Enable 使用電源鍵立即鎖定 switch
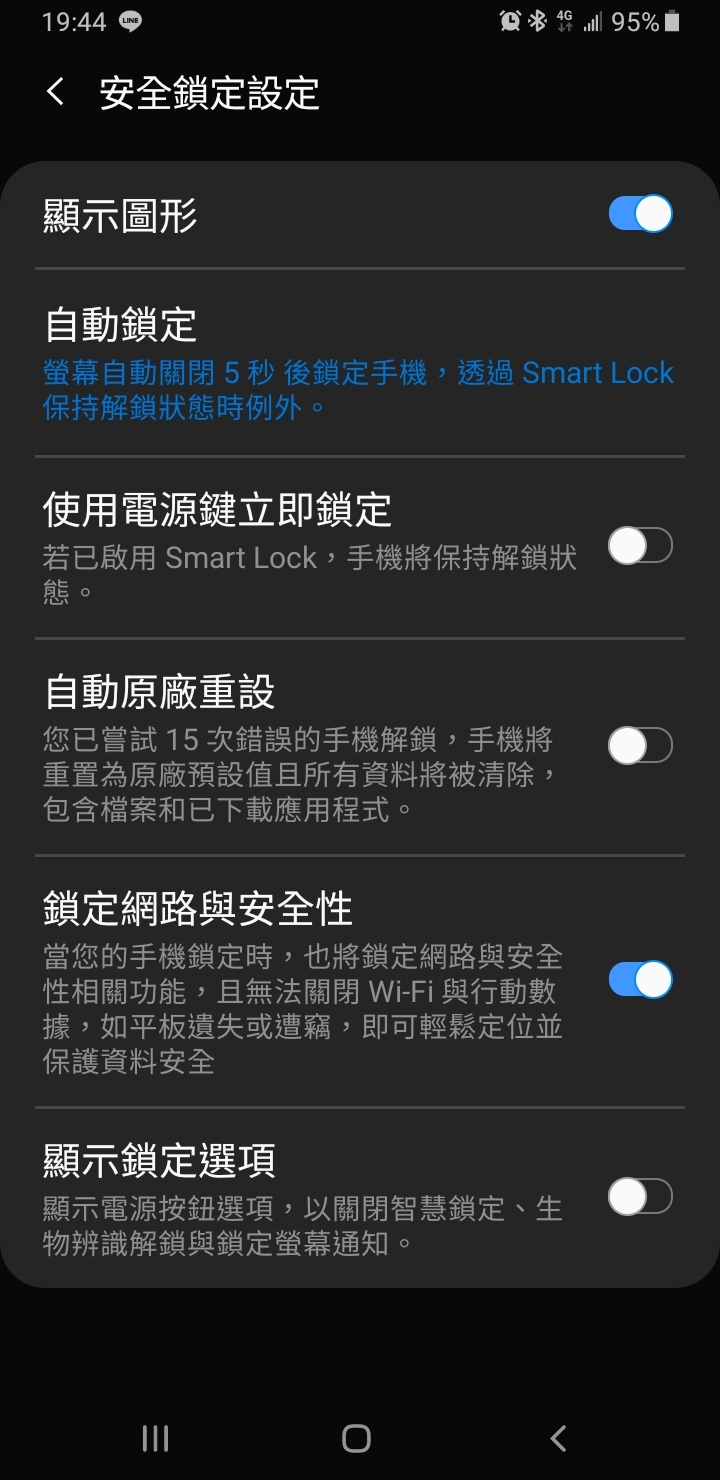Screen dimensions: 720x1480 (x=641, y=546)
